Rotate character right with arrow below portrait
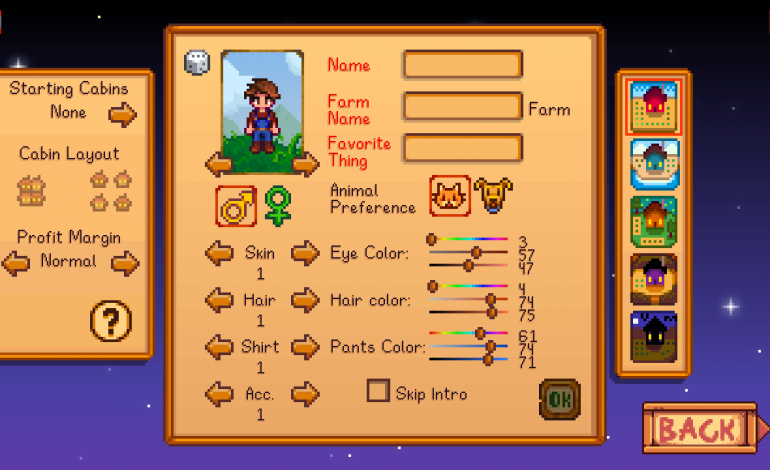 305,162
